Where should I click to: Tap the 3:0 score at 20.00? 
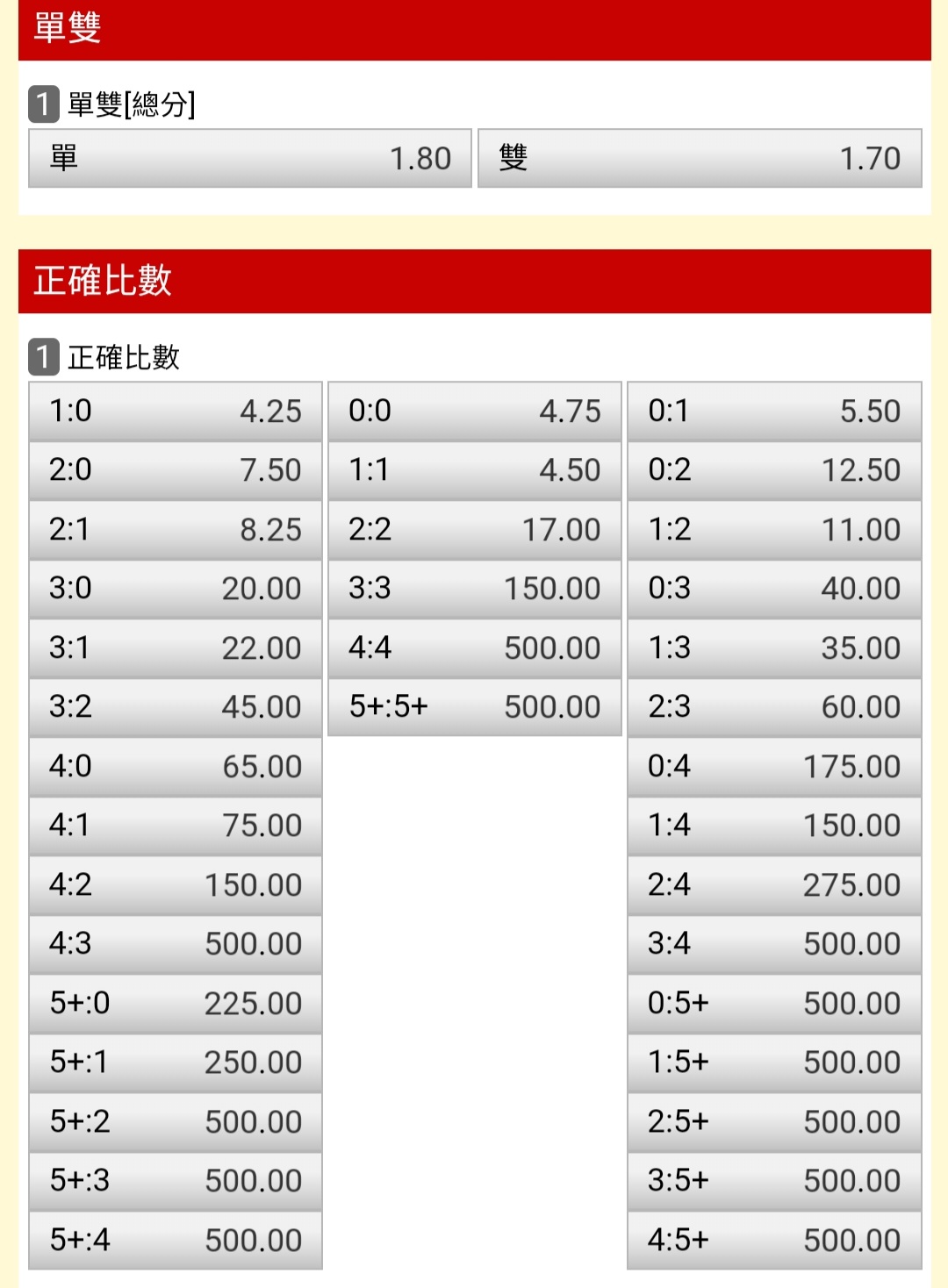click(176, 589)
